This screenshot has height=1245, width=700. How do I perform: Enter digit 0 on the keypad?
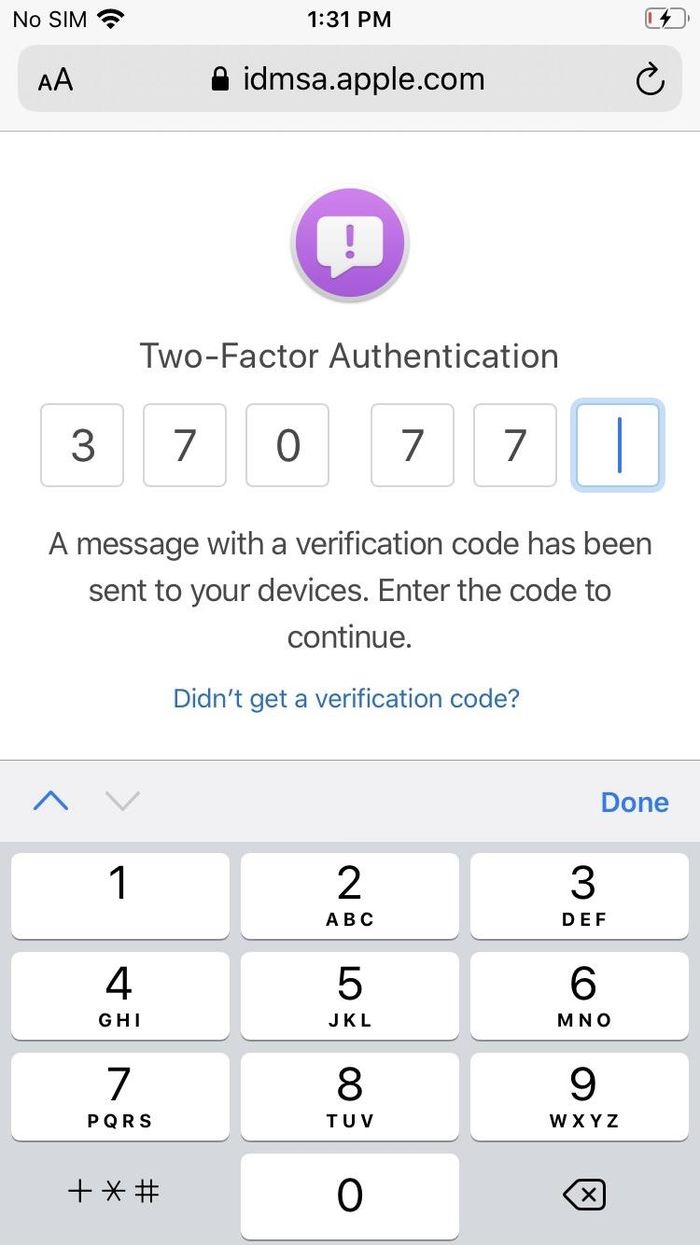click(x=349, y=1196)
